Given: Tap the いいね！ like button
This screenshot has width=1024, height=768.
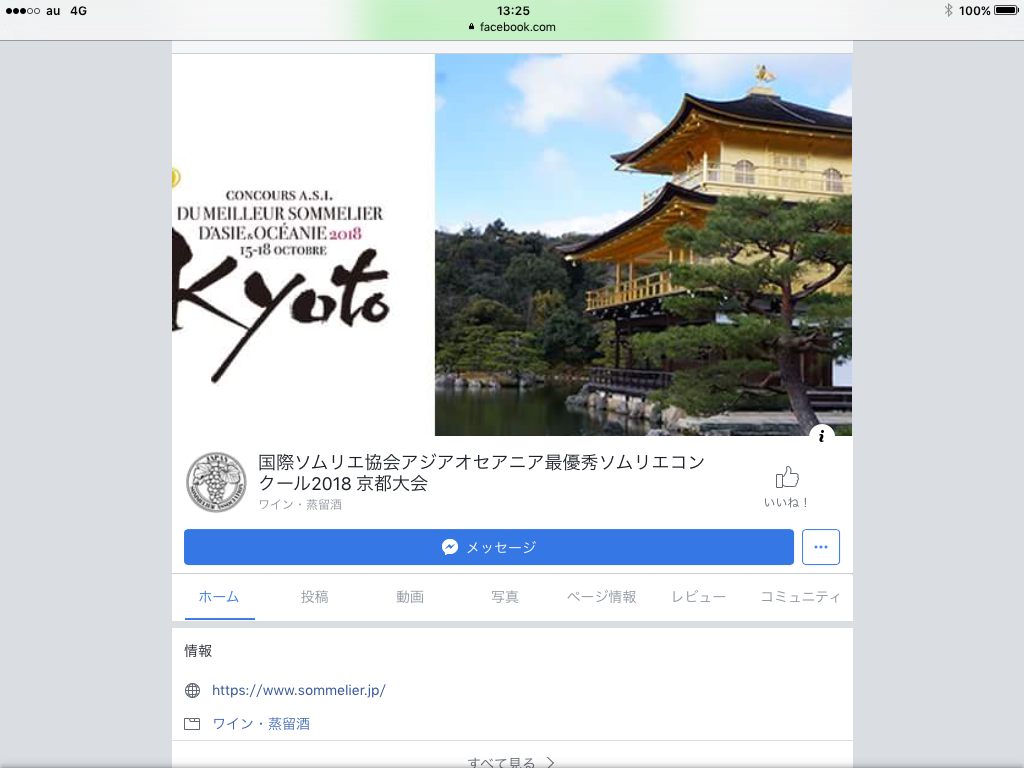Looking at the screenshot, I should tap(786, 486).
